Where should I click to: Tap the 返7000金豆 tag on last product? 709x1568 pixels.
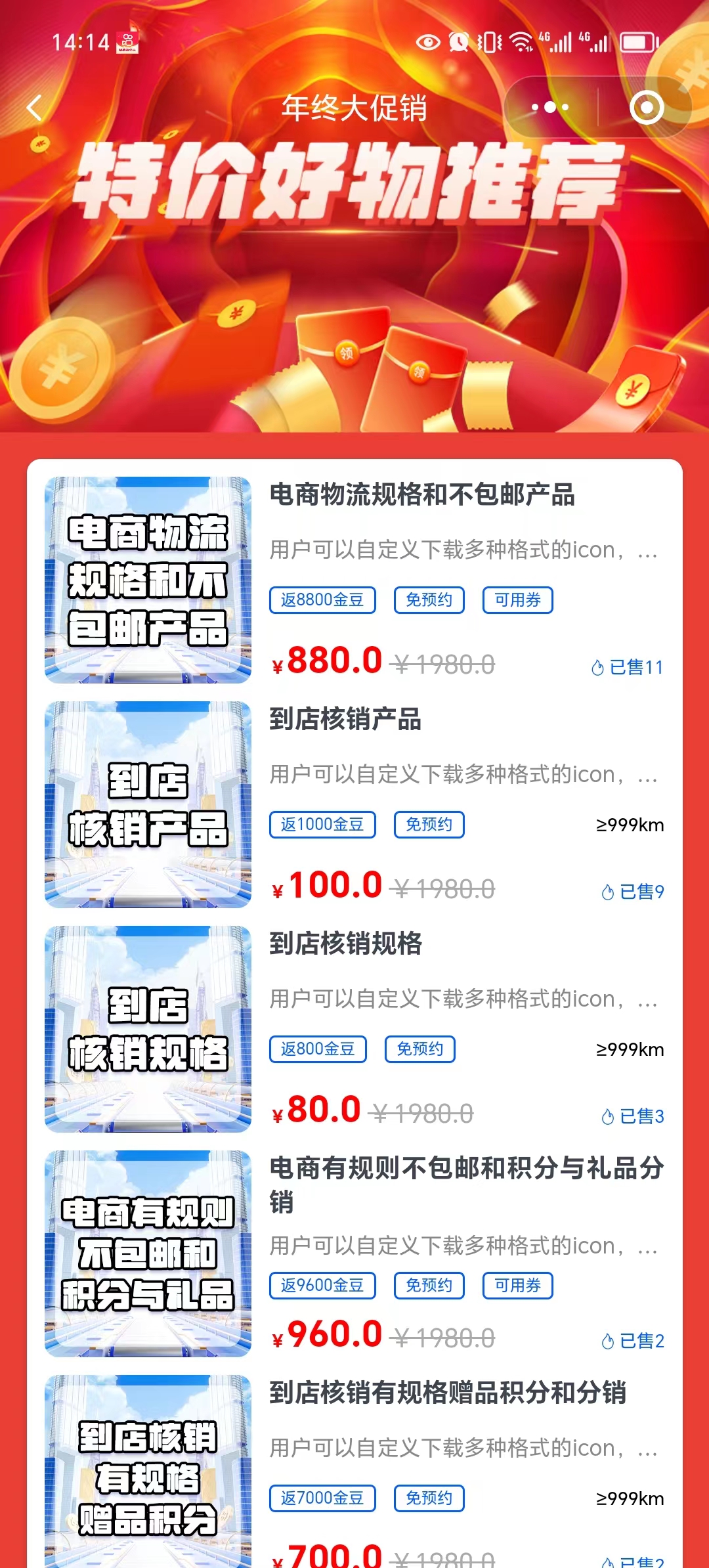322,1498
